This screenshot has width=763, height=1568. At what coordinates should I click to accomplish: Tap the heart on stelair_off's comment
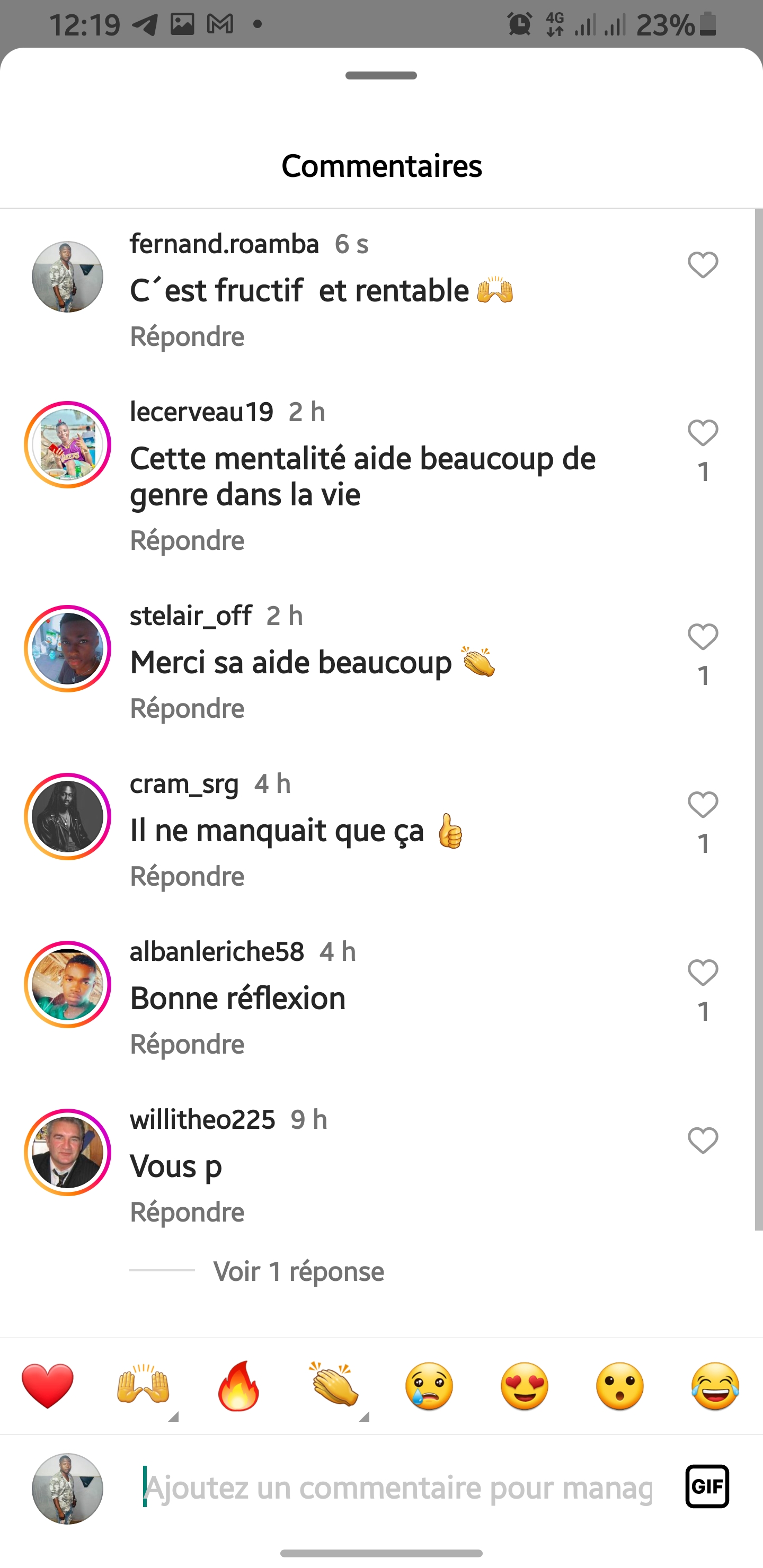tap(703, 637)
